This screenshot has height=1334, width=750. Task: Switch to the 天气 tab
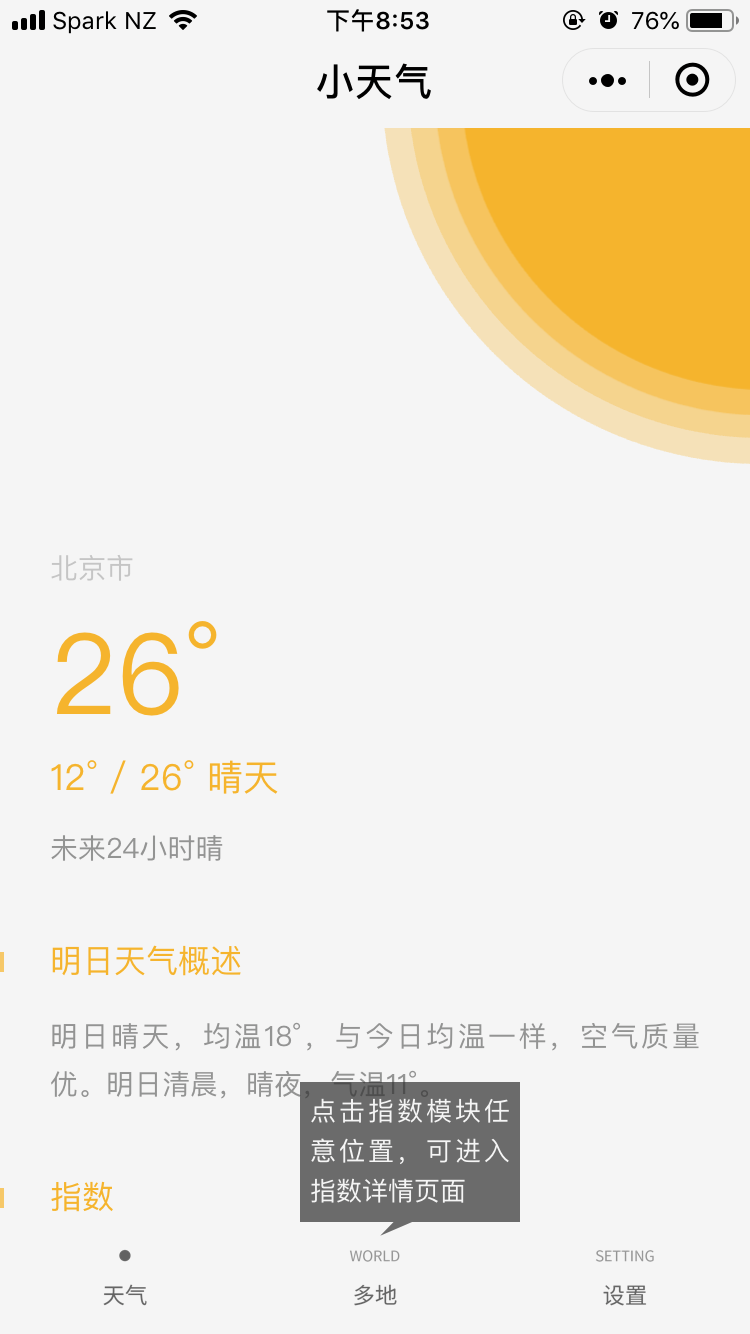point(125,1278)
